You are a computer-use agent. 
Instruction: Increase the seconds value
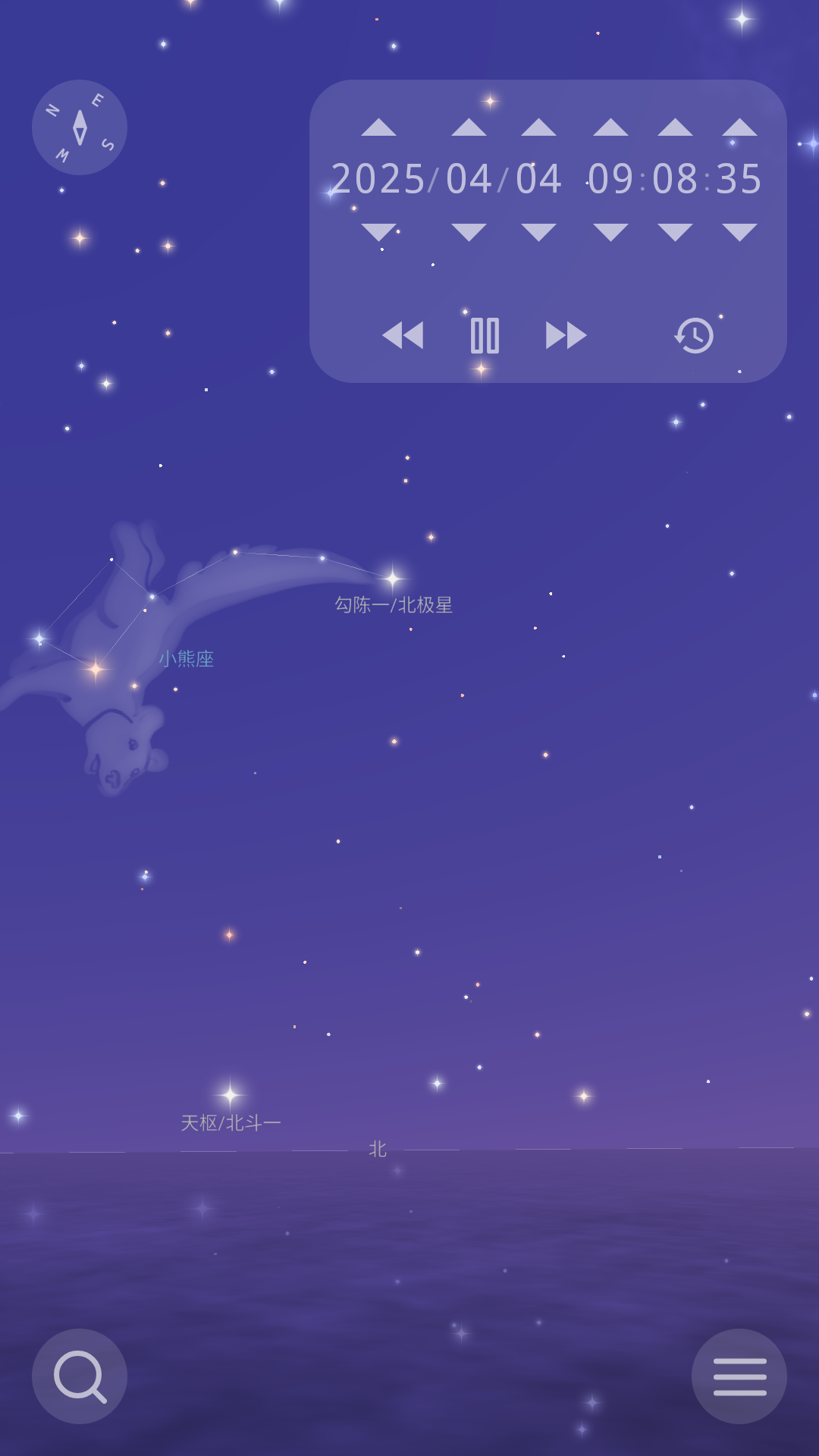(x=739, y=127)
